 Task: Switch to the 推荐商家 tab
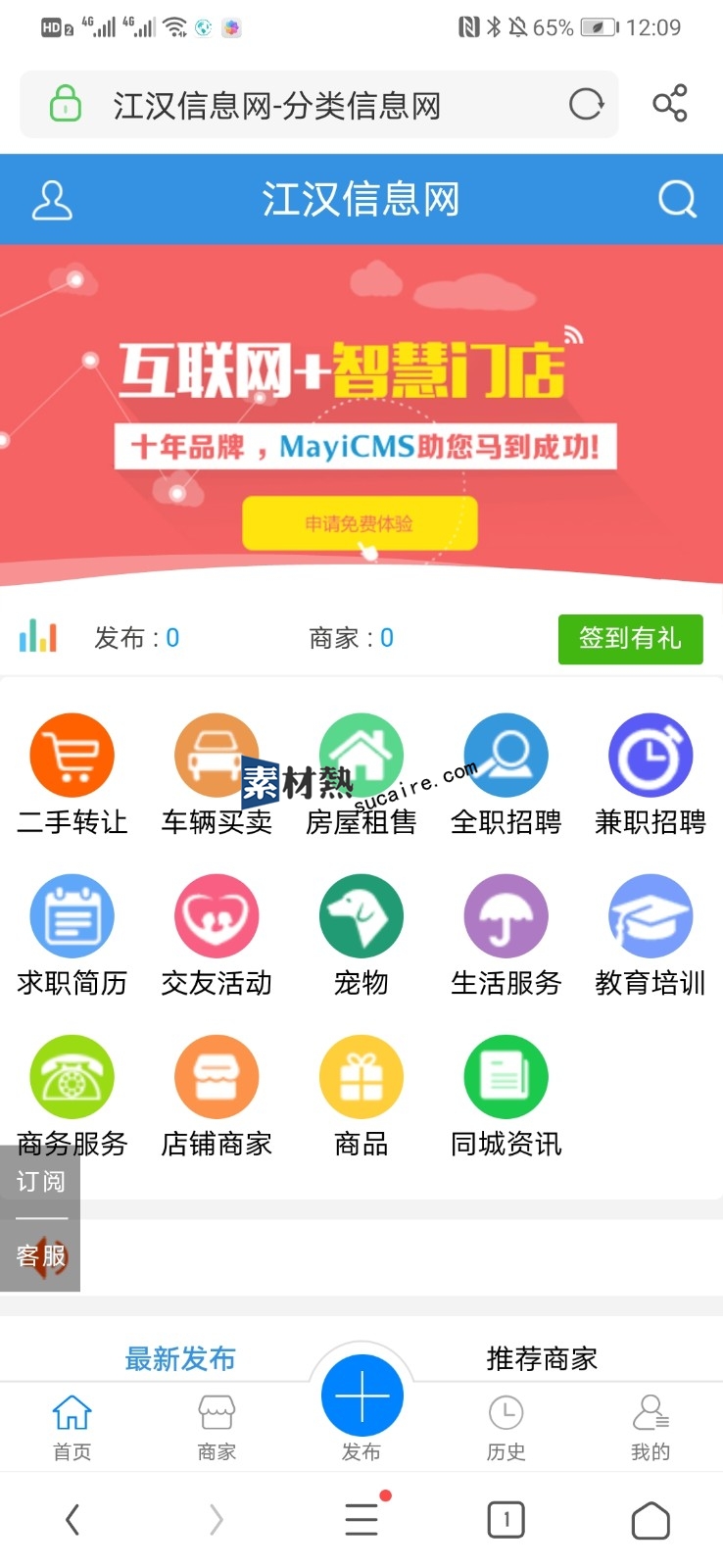pos(542,1358)
